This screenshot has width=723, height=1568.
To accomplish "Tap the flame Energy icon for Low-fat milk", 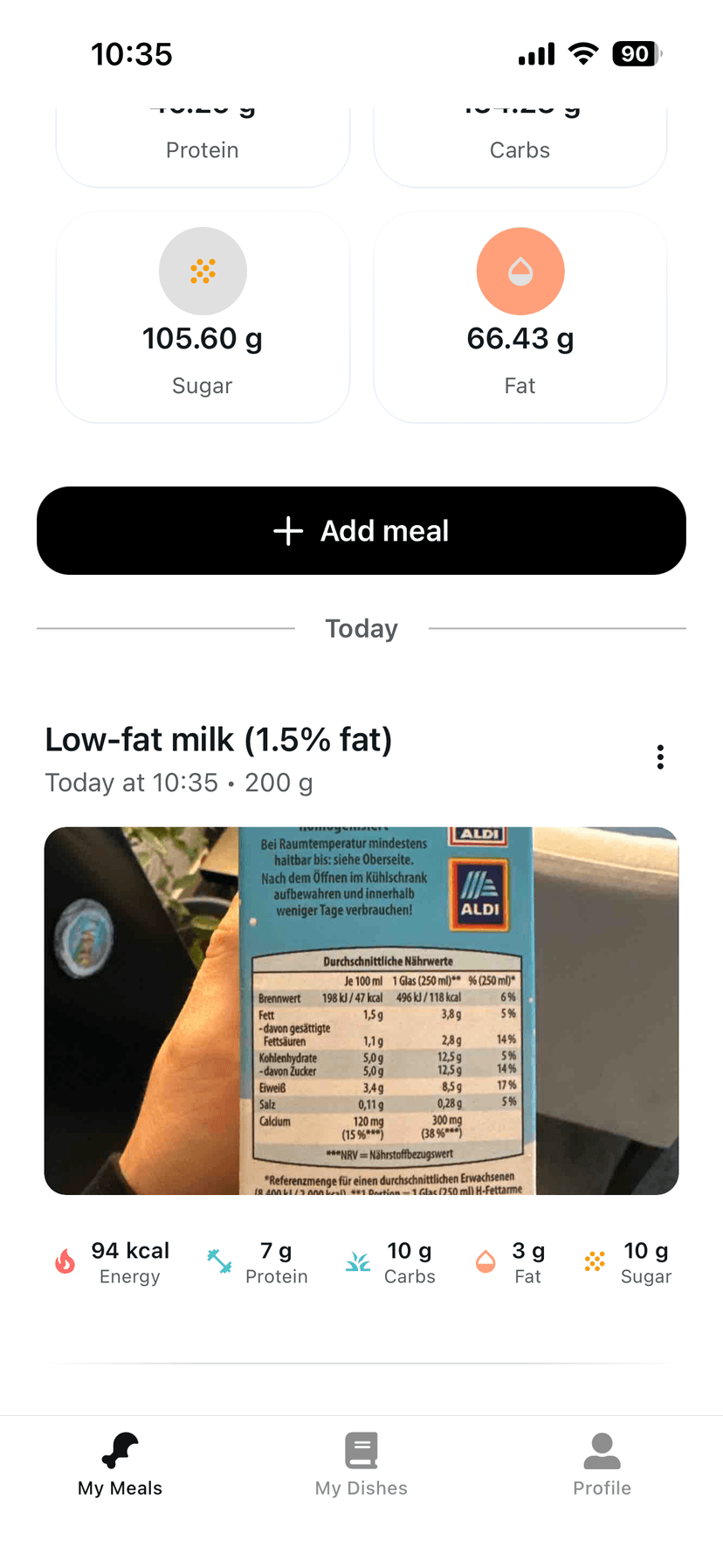I will [65, 1261].
